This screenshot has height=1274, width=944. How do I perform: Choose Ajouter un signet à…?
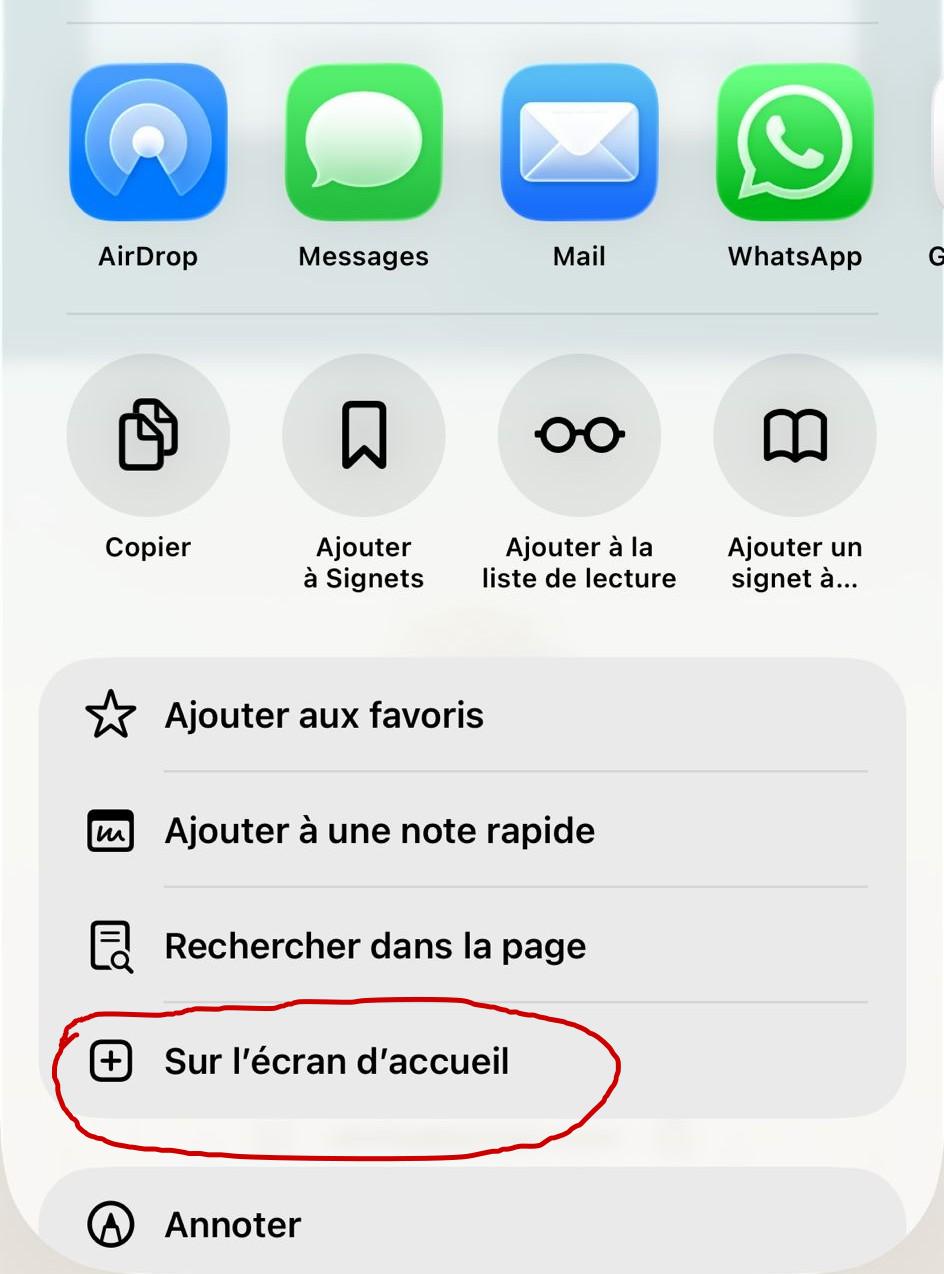coord(795,435)
